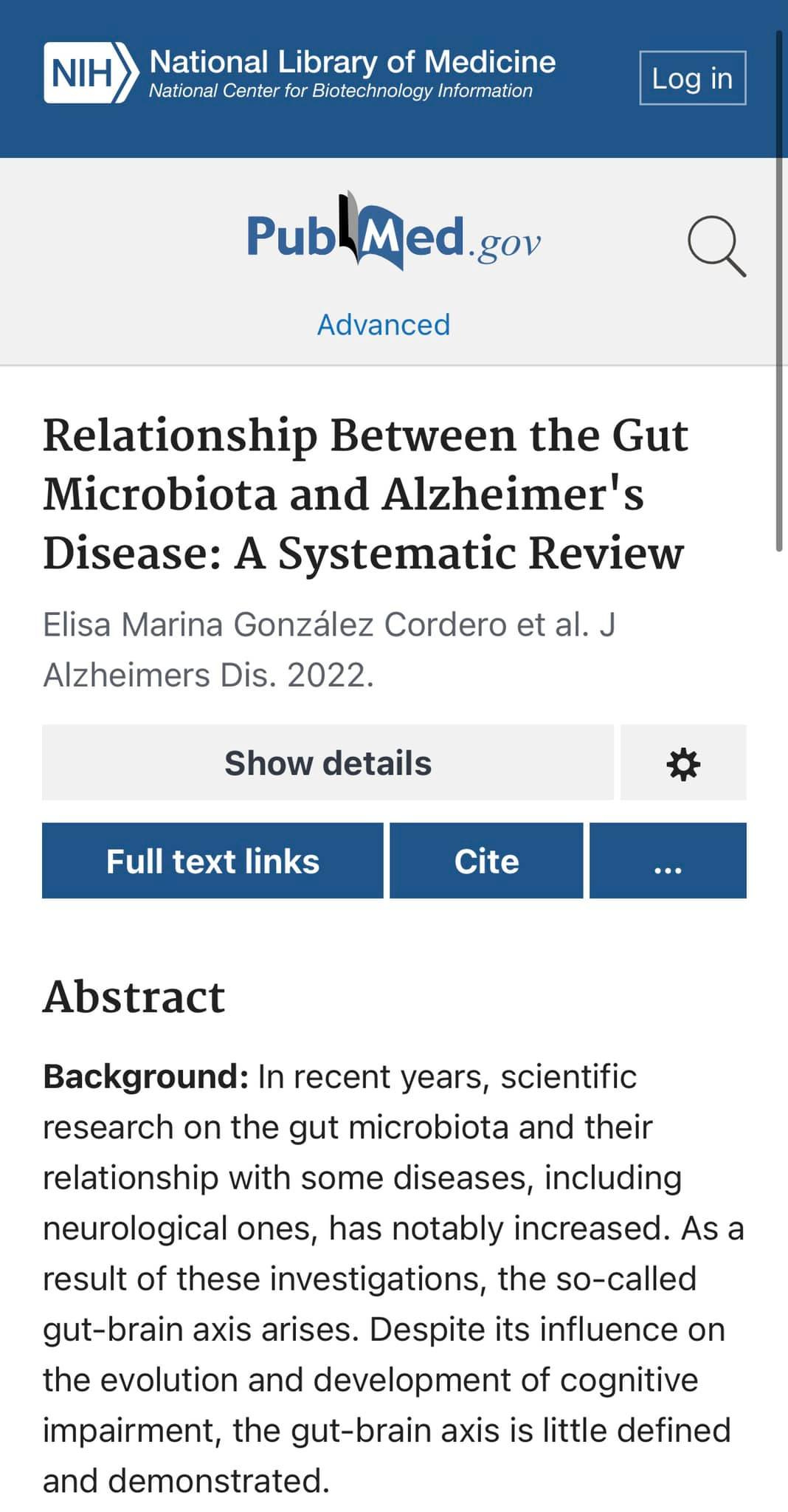Open the Advanced search link
Screen dimensions: 788x1512
tap(384, 325)
